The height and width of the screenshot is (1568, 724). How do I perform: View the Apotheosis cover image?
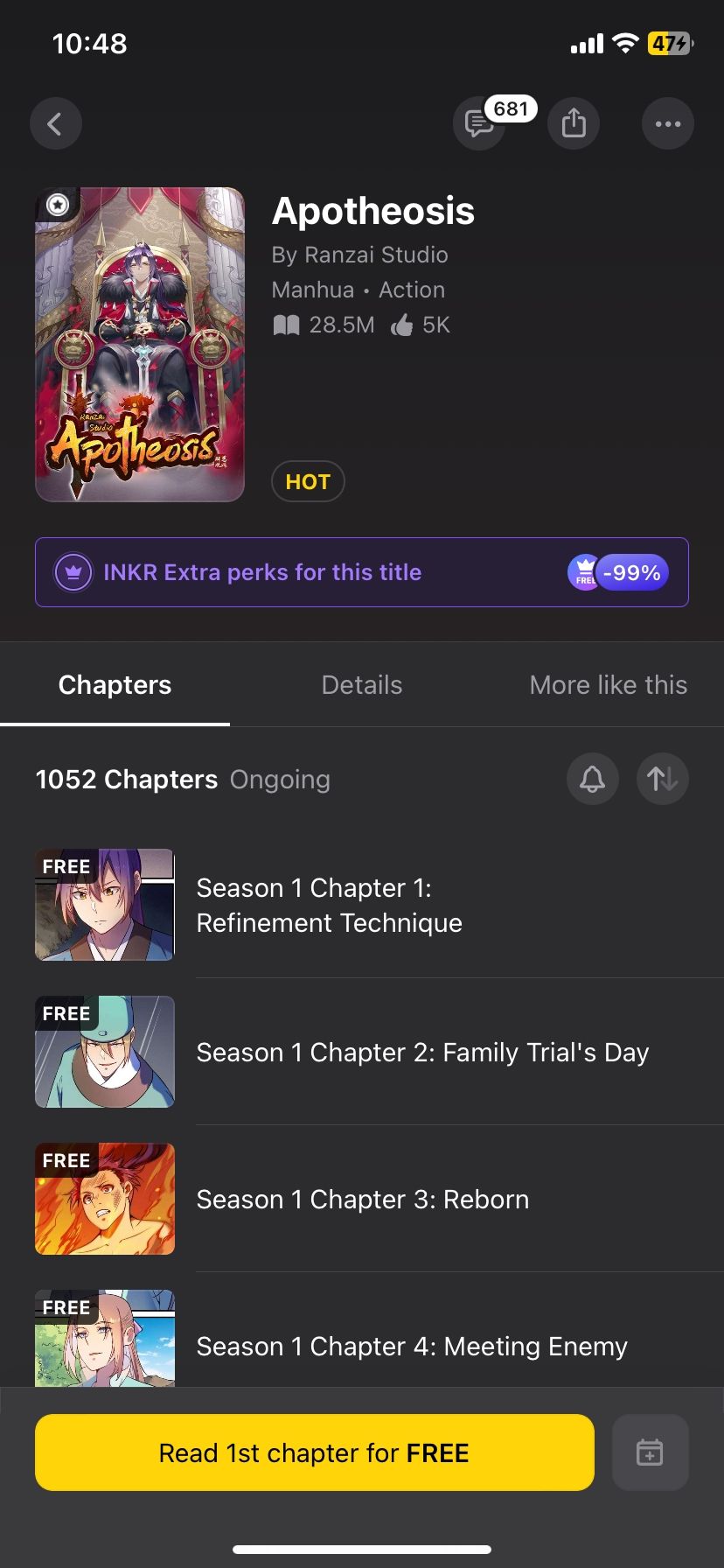pos(140,344)
